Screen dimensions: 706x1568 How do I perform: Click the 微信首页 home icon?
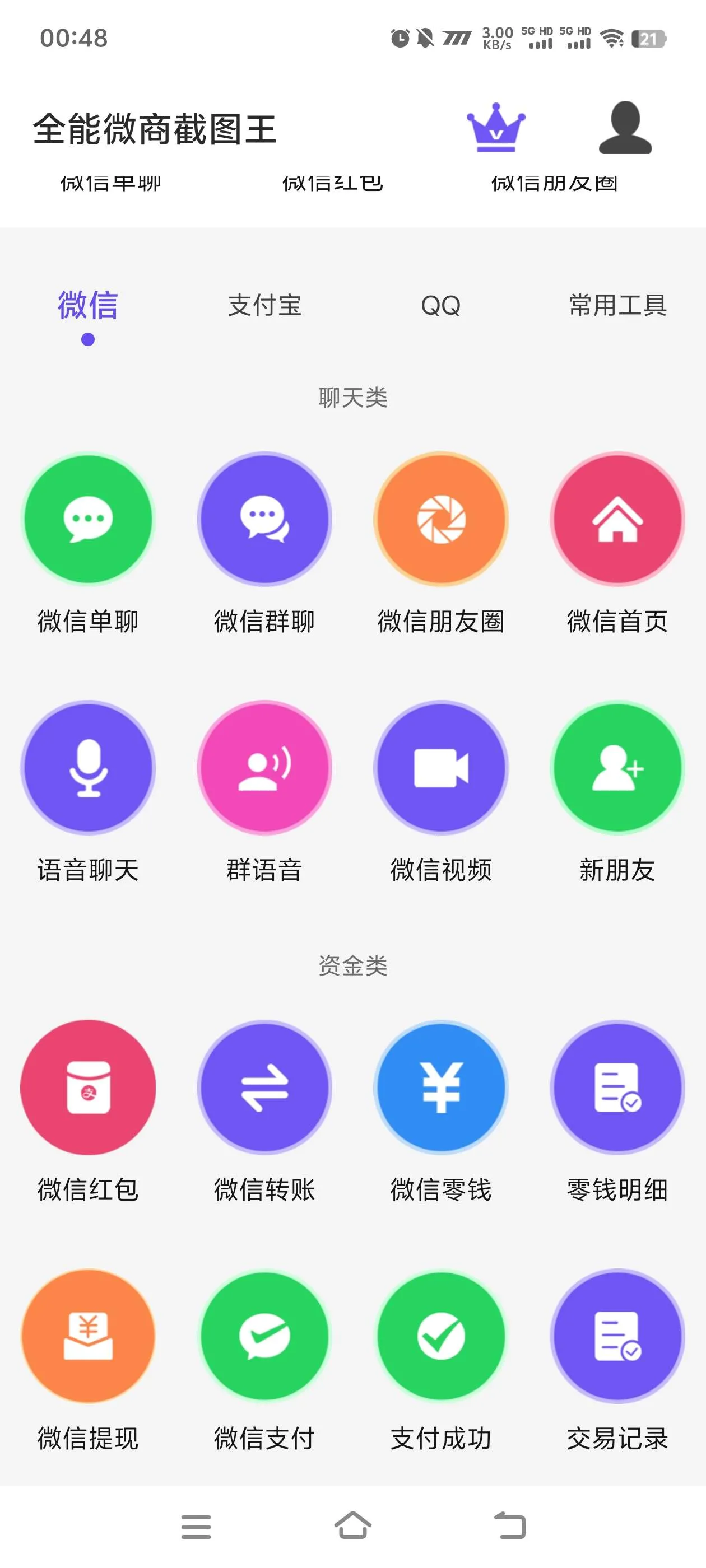pyautogui.click(x=617, y=517)
